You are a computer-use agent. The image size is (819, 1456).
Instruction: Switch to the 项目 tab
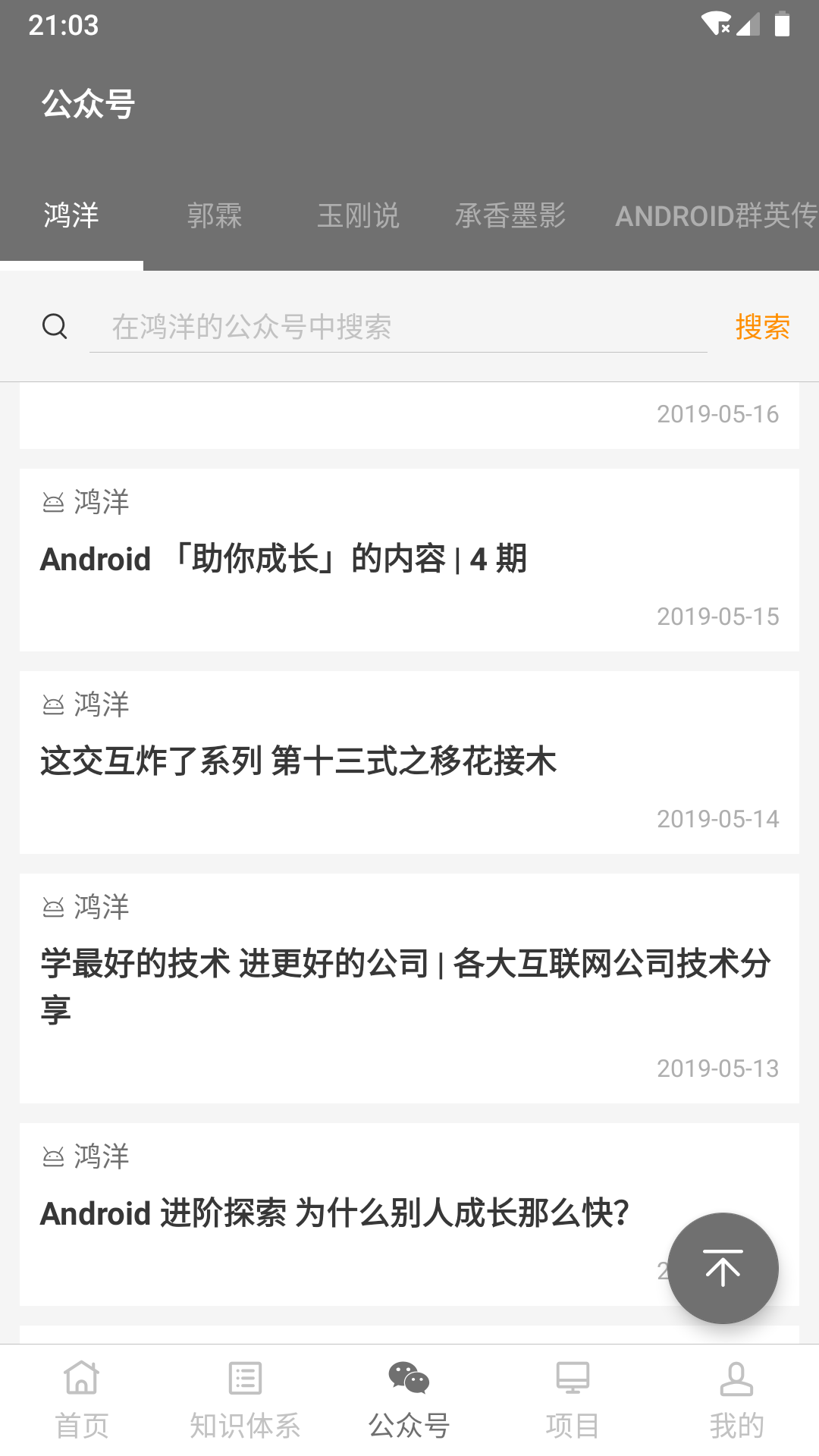[x=573, y=1400]
